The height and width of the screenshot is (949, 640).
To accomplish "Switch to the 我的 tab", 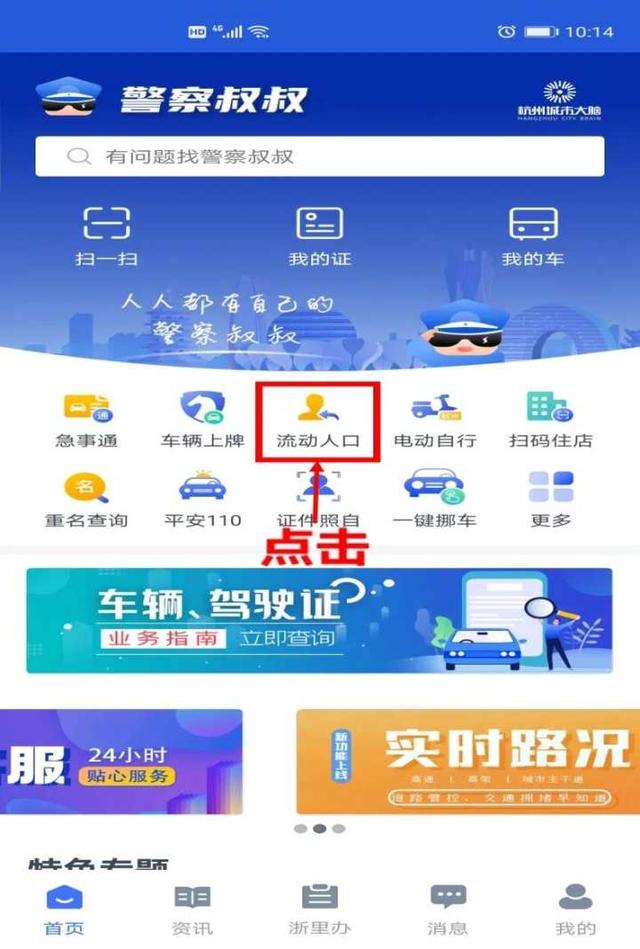I will 575,908.
